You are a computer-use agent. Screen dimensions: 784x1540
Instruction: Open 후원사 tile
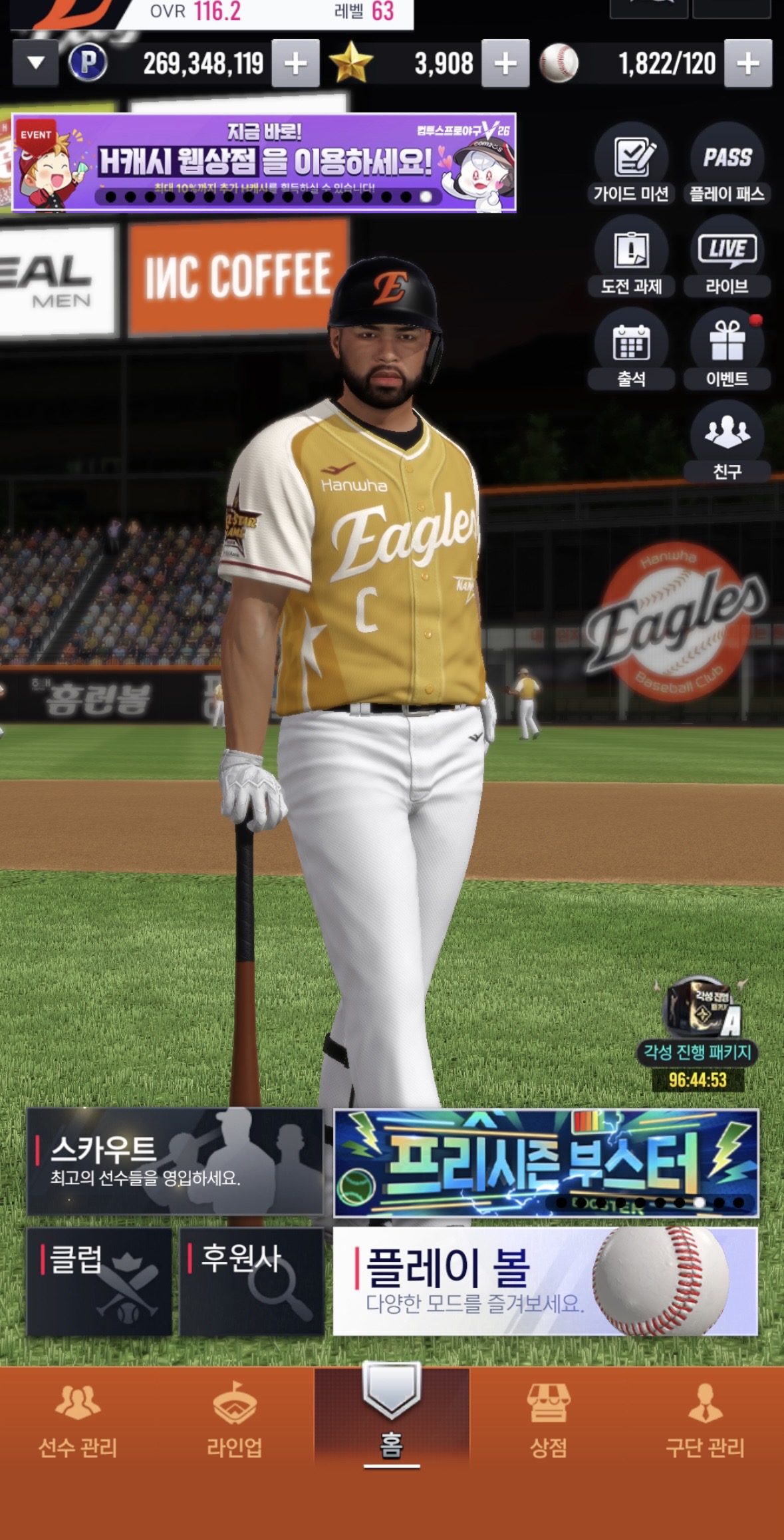pyautogui.click(x=251, y=1281)
